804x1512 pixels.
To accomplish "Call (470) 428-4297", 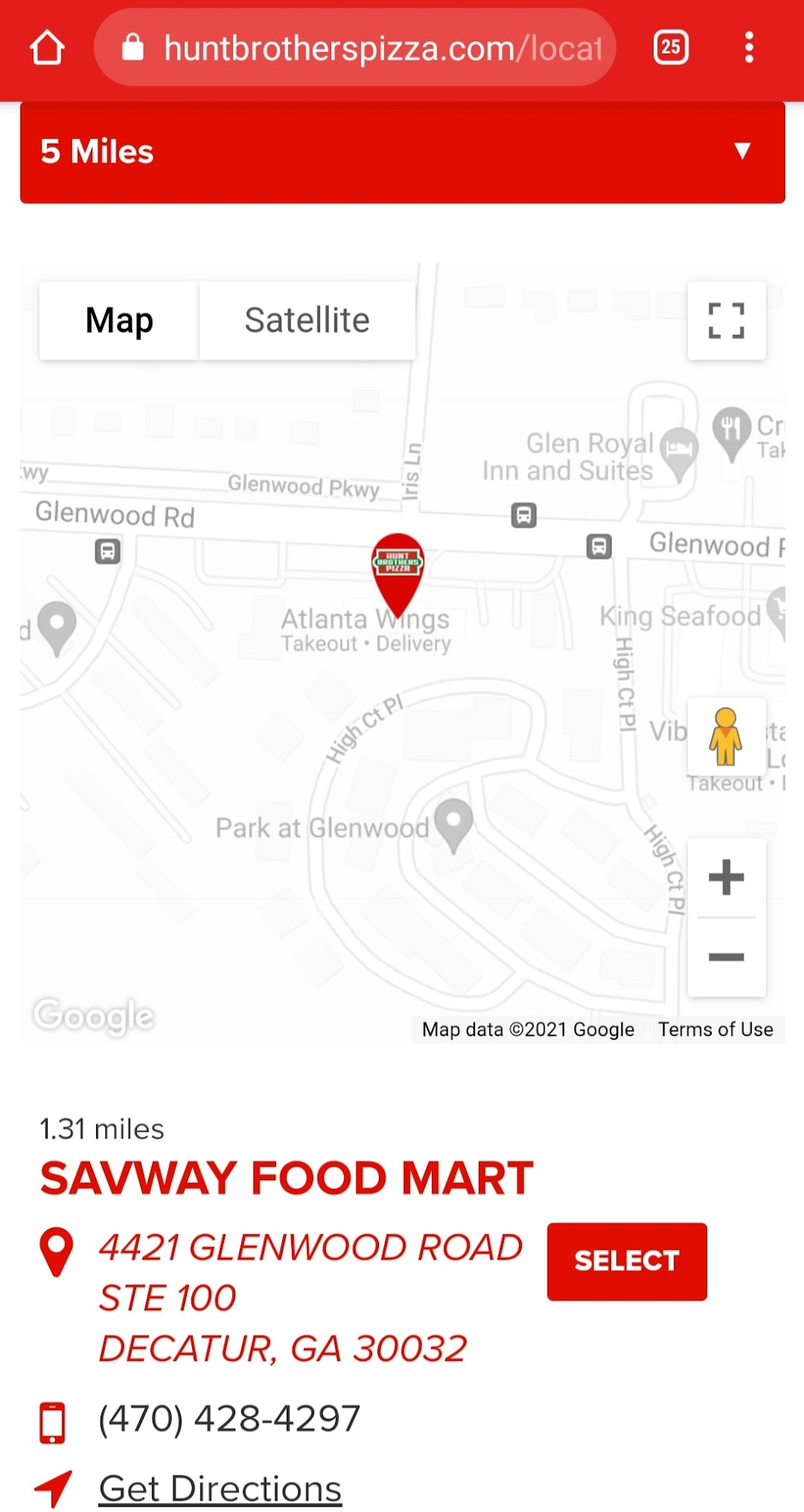I will pos(229,1418).
